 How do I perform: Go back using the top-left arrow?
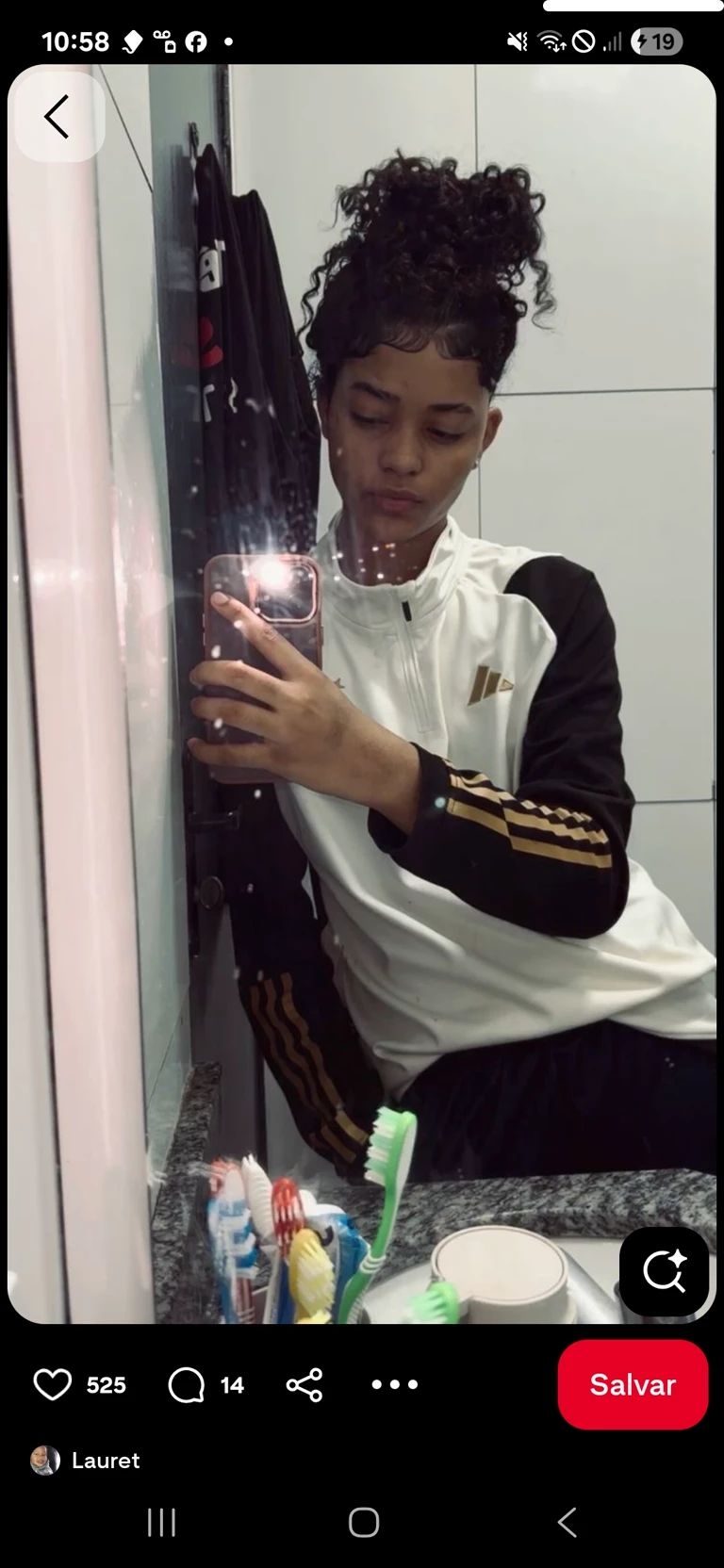click(58, 117)
